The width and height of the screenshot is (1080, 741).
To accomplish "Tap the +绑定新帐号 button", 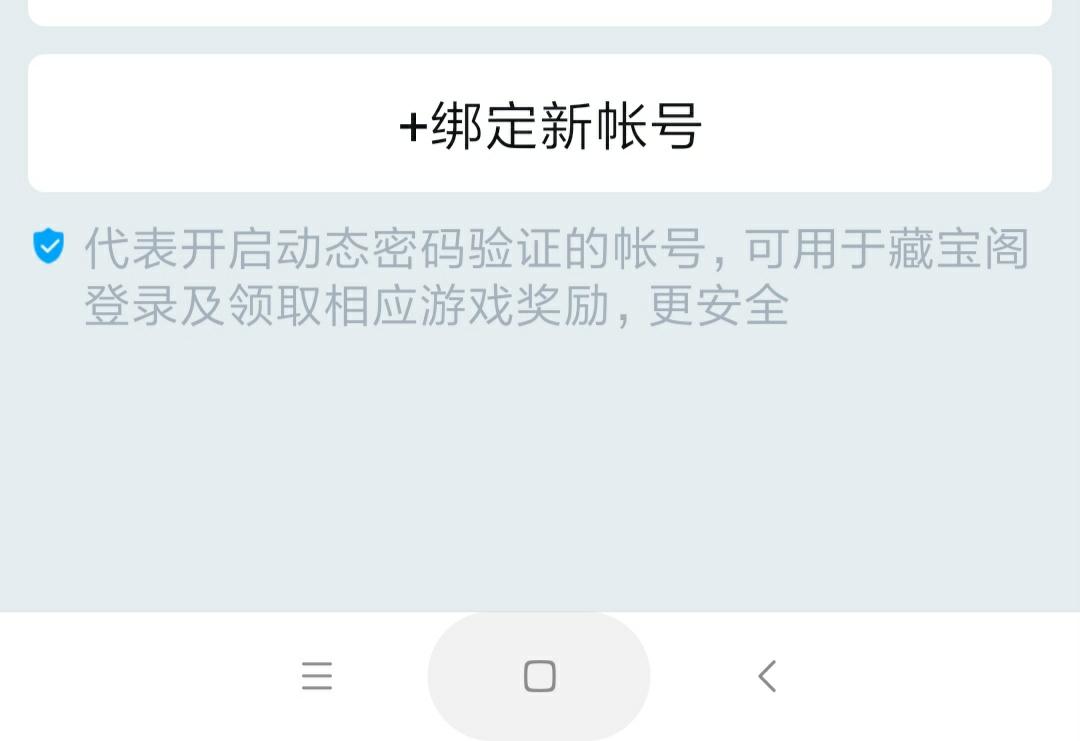I will coord(540,124).
